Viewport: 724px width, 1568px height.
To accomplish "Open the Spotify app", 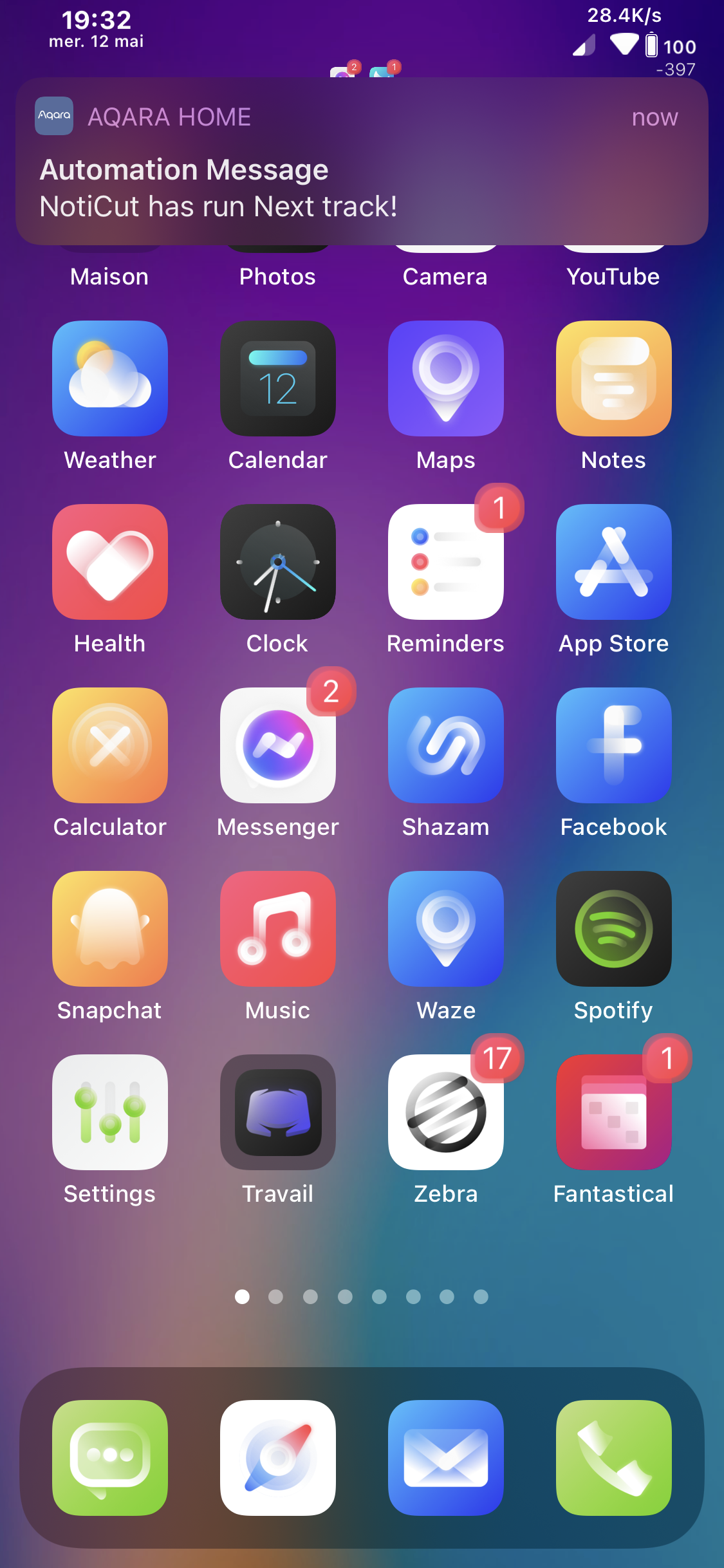I will pyautogui.click(x=614, y=929).
